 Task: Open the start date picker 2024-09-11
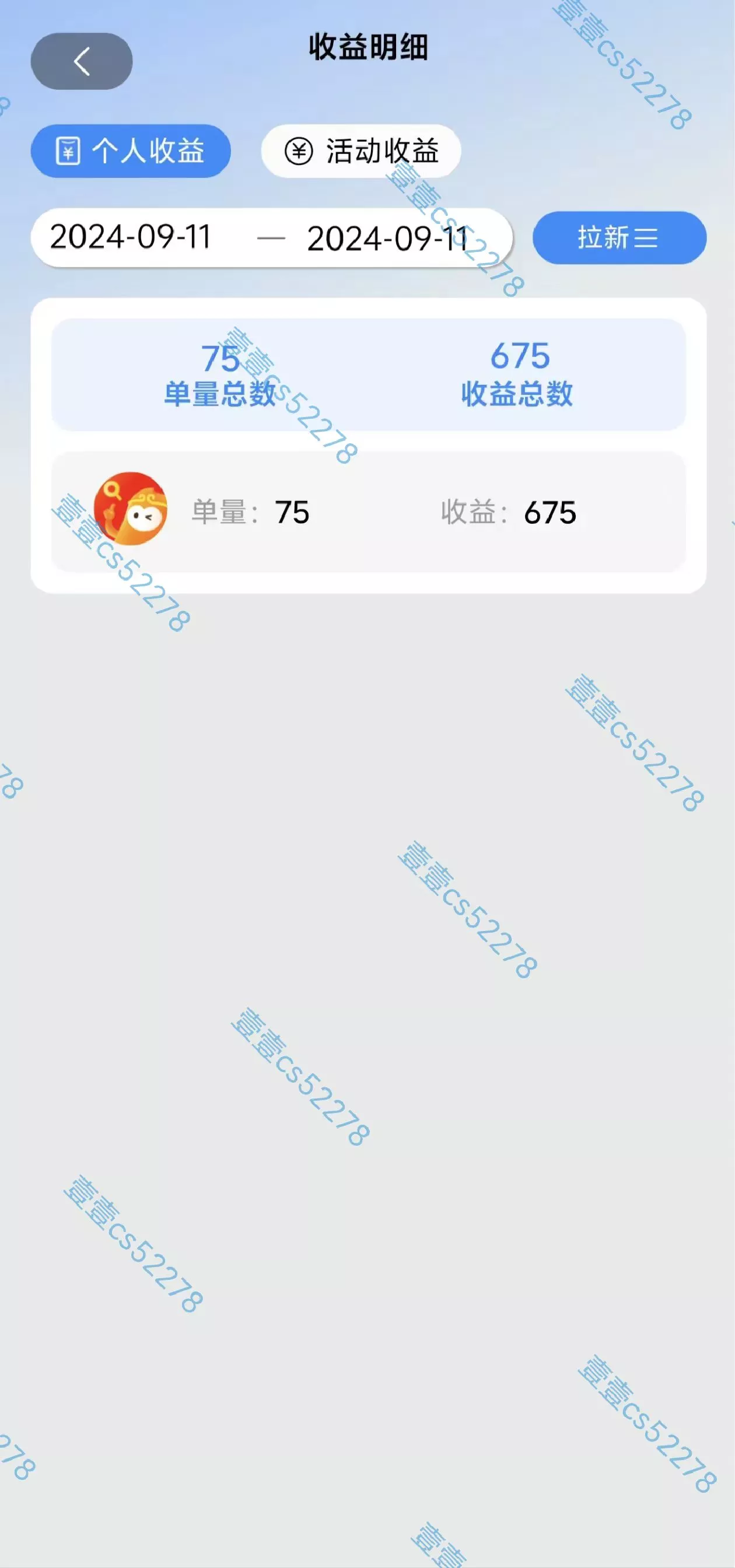(x=129, y=238)
